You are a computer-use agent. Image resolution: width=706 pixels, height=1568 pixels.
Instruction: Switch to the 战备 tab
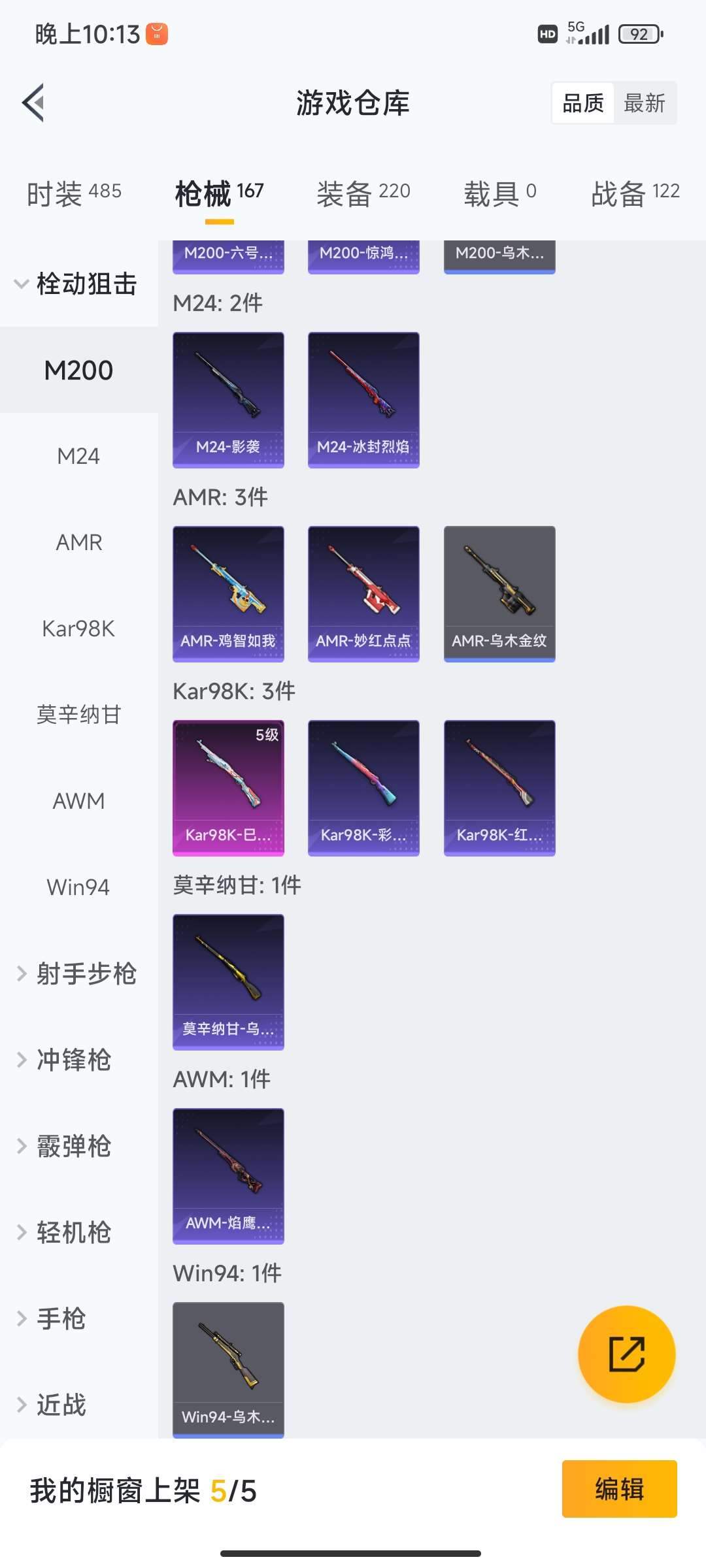tap(635, 193)
